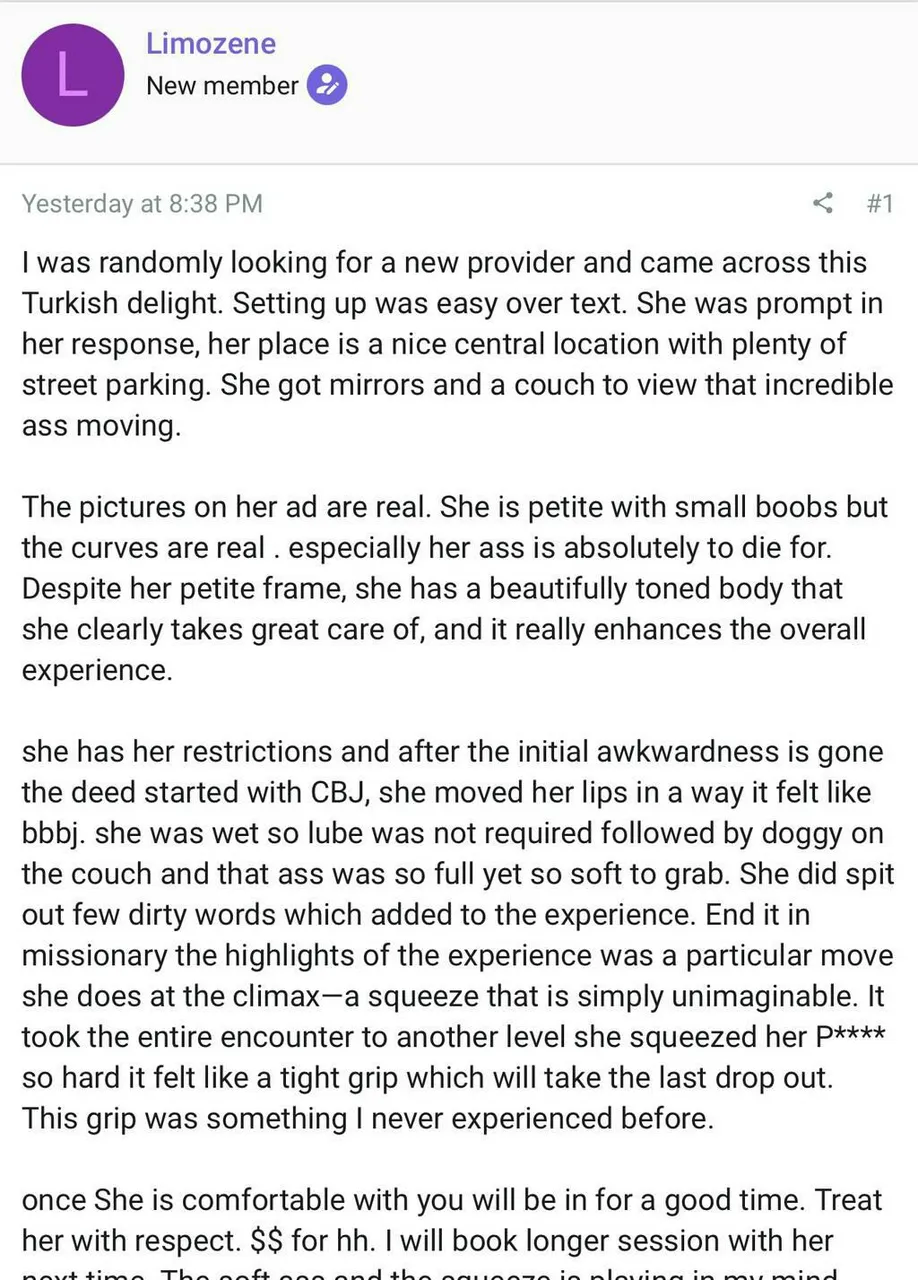Share this post via share icon
Image resolution: width=918 pixels, height=1280 pixels.
(x=823, y=204)
